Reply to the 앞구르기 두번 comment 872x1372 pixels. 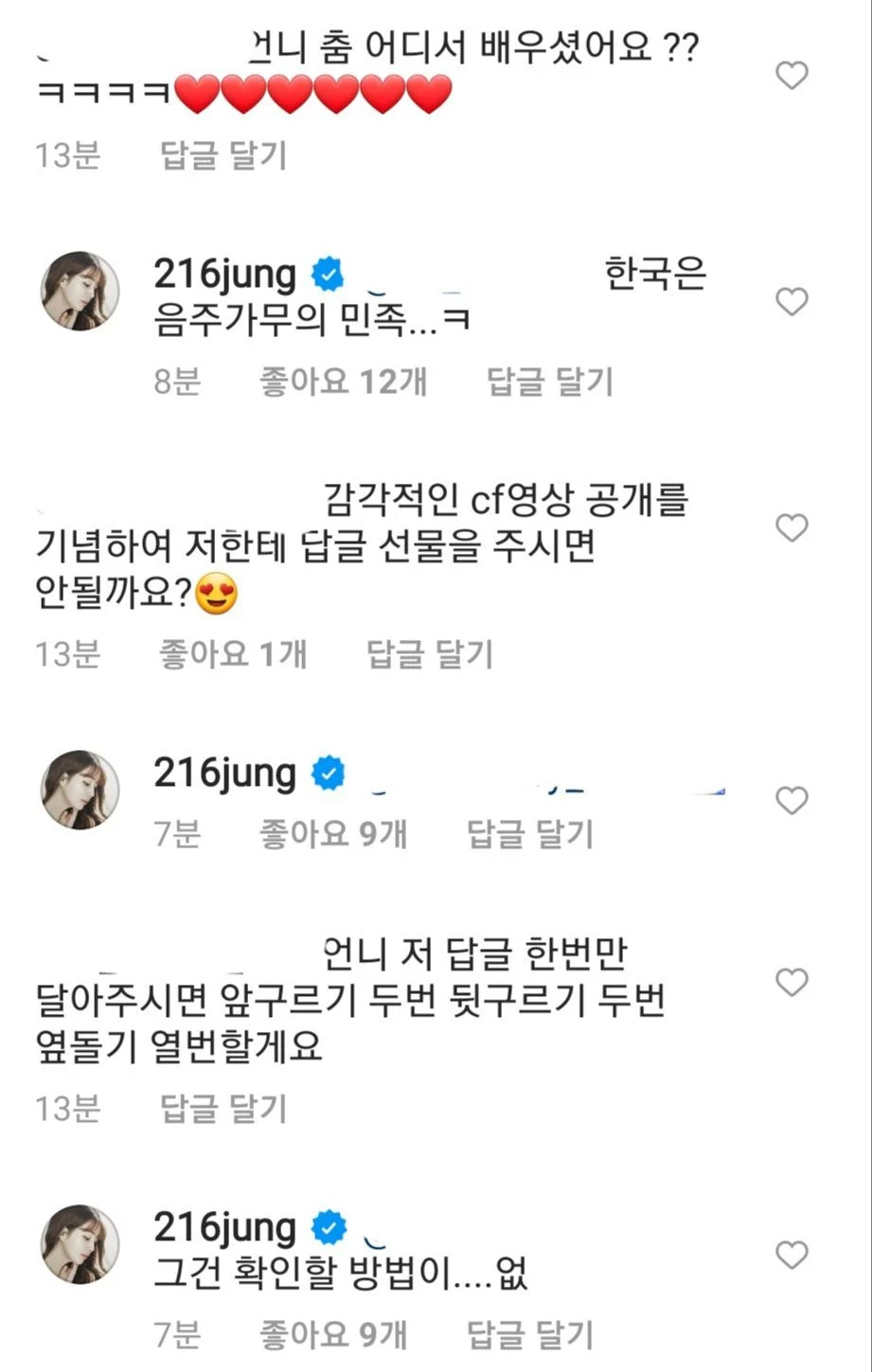[x=223, y=1108]
